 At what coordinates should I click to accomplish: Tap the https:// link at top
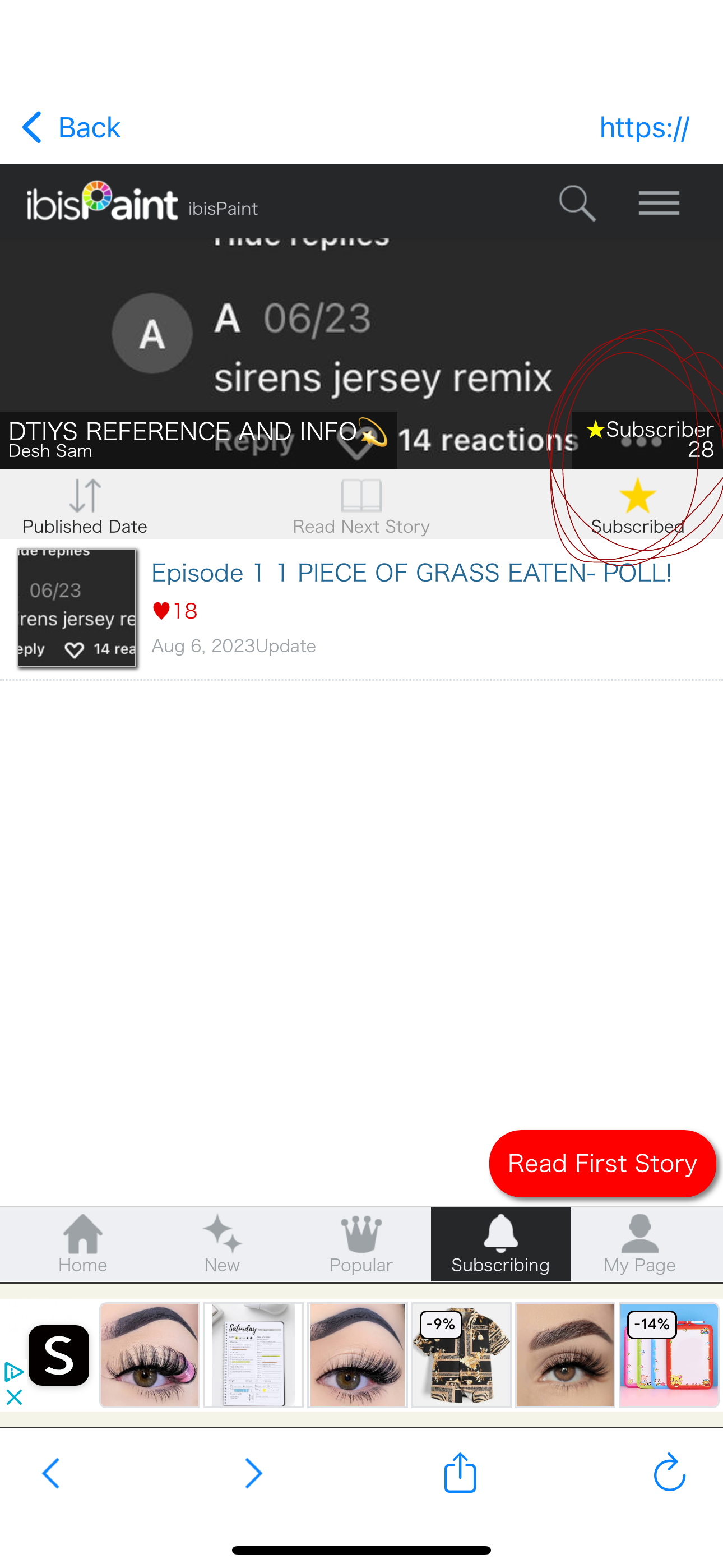coord(644,127)
